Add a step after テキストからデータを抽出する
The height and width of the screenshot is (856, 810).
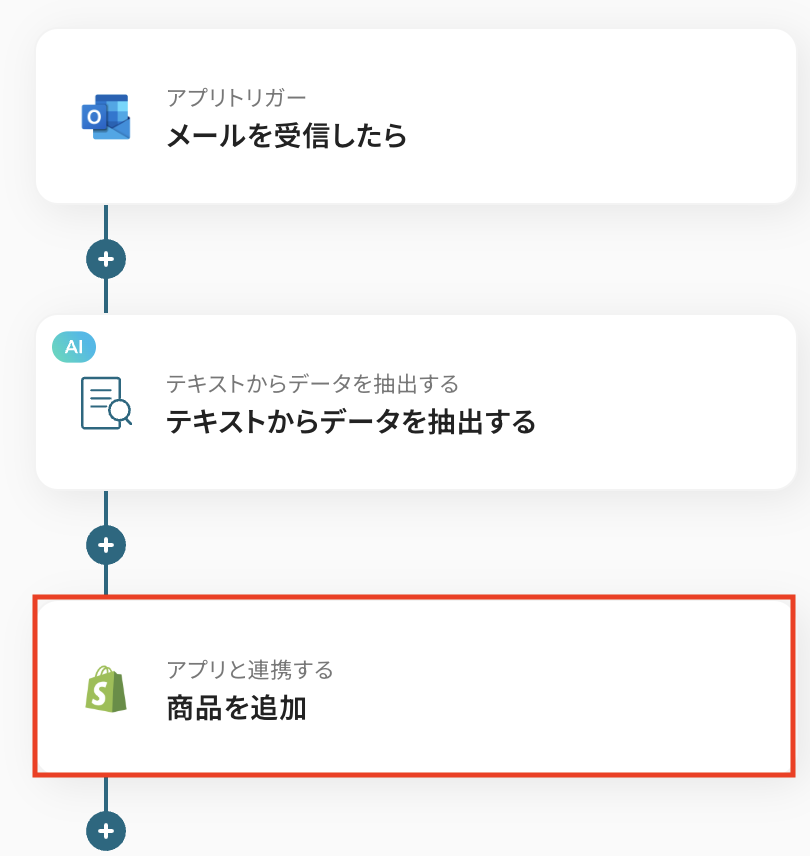click(x=106, y=545)
